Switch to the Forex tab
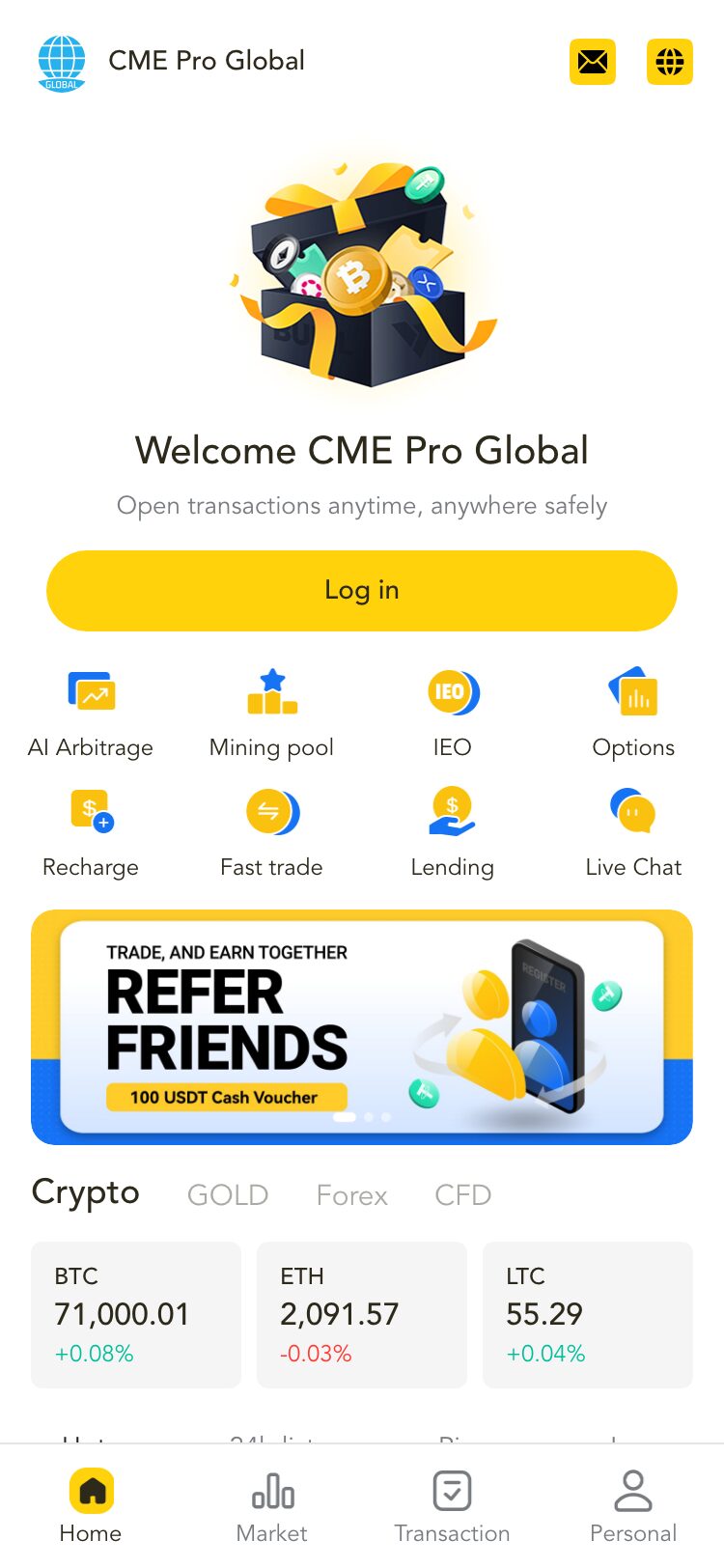The width and height of the screenshot is (724, 1568). 351,1195
